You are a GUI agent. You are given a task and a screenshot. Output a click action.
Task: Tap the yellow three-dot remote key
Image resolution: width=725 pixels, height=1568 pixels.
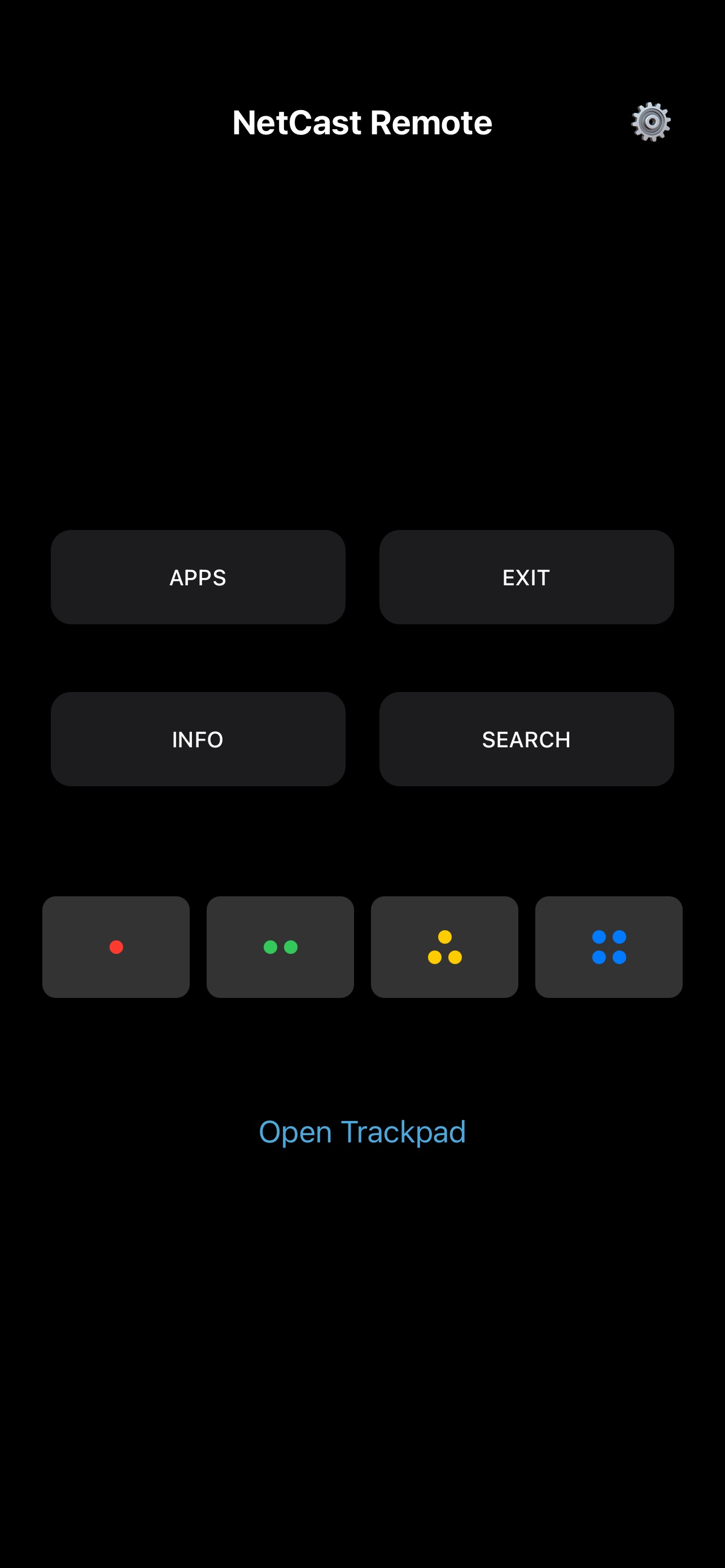click(444, 947)
